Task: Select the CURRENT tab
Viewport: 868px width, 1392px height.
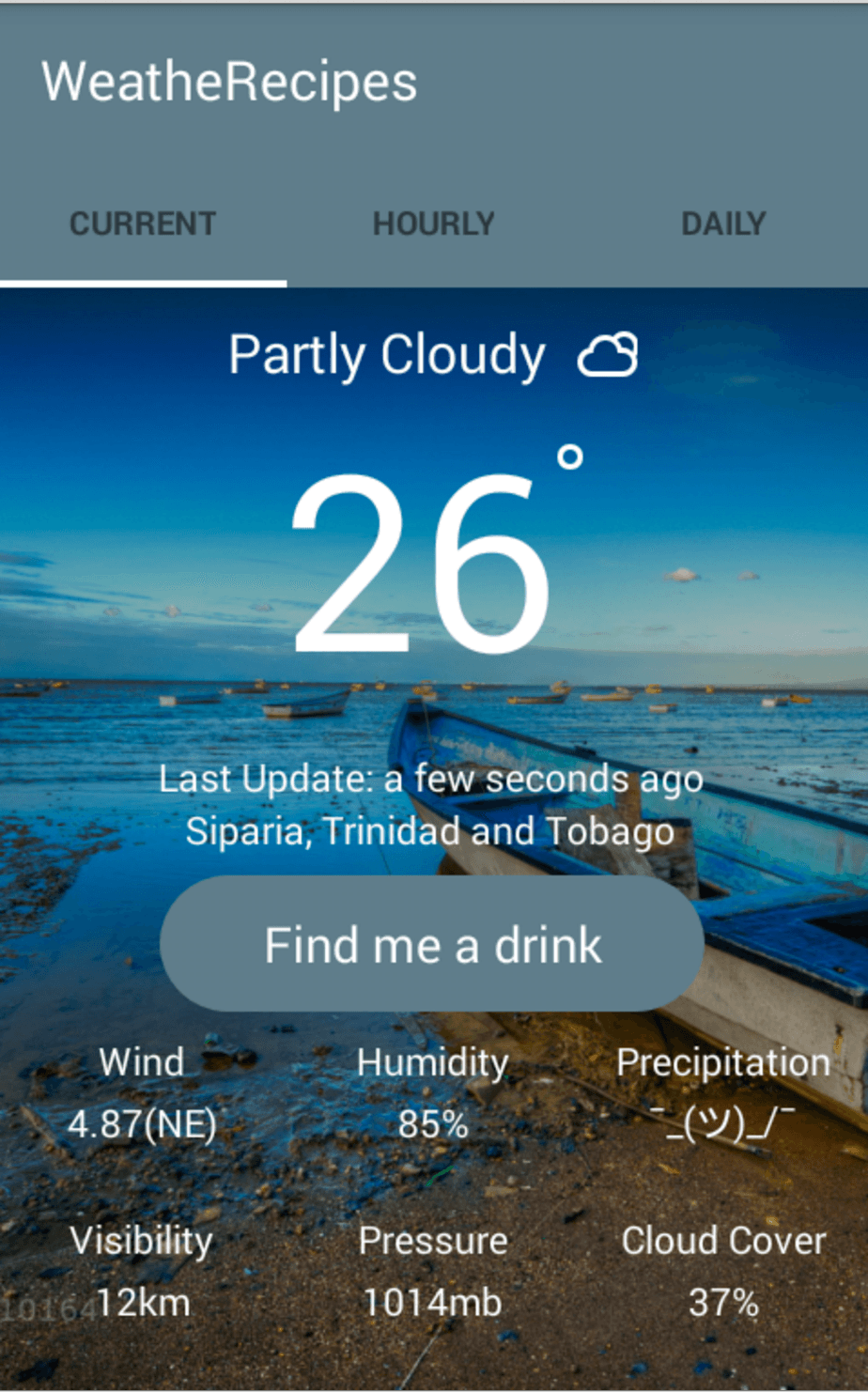Action: click(x=143, y=223)
